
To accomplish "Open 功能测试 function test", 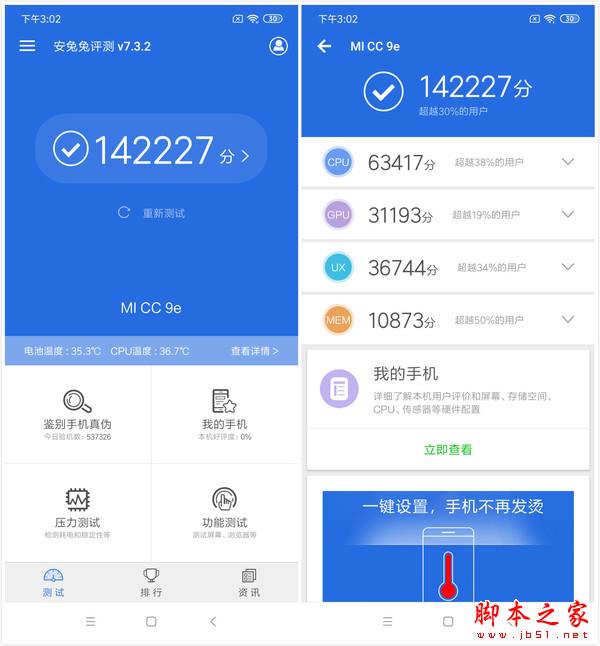I will 224,513.
